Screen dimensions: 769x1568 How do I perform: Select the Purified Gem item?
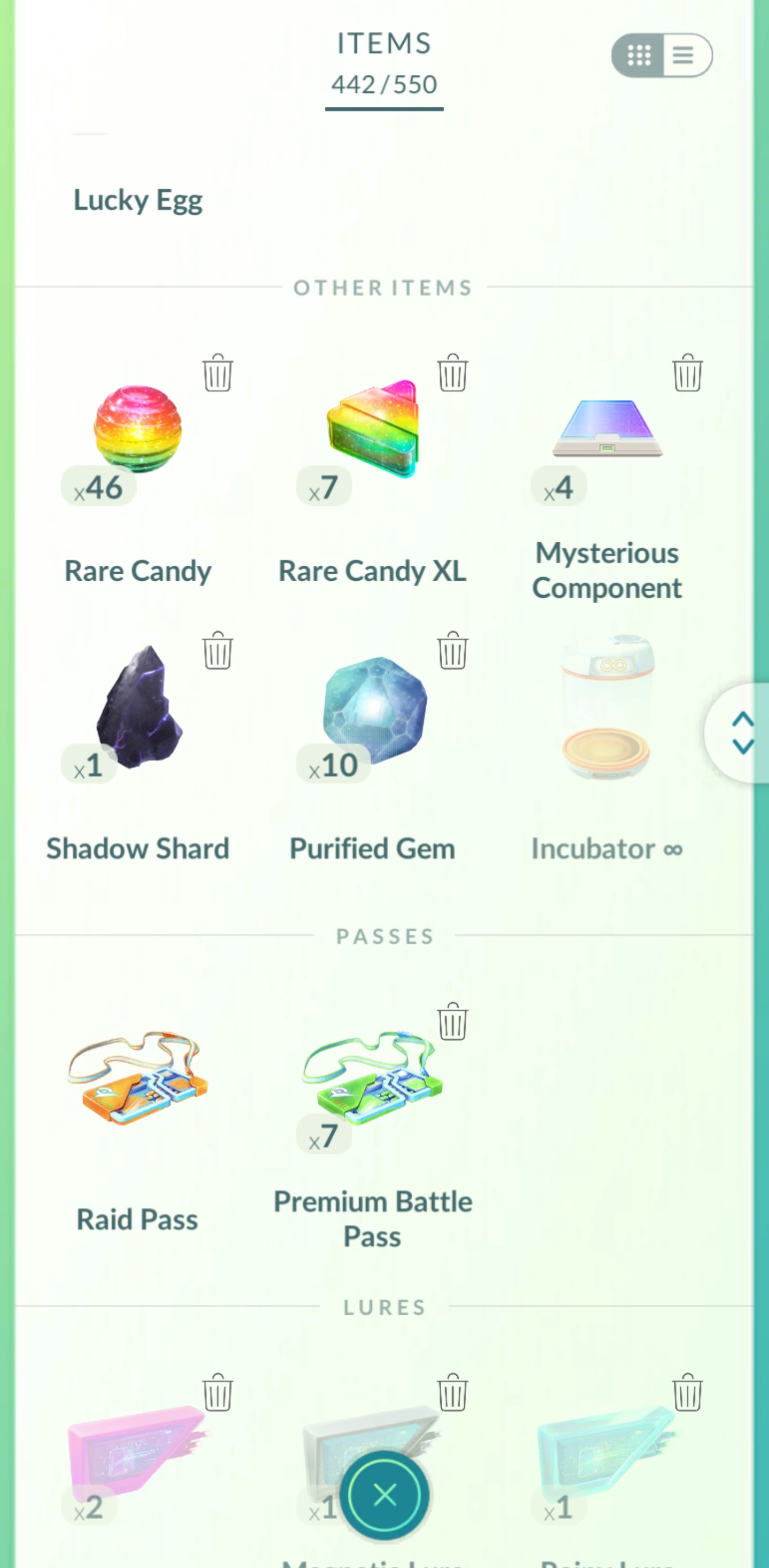tap(373, 709)
